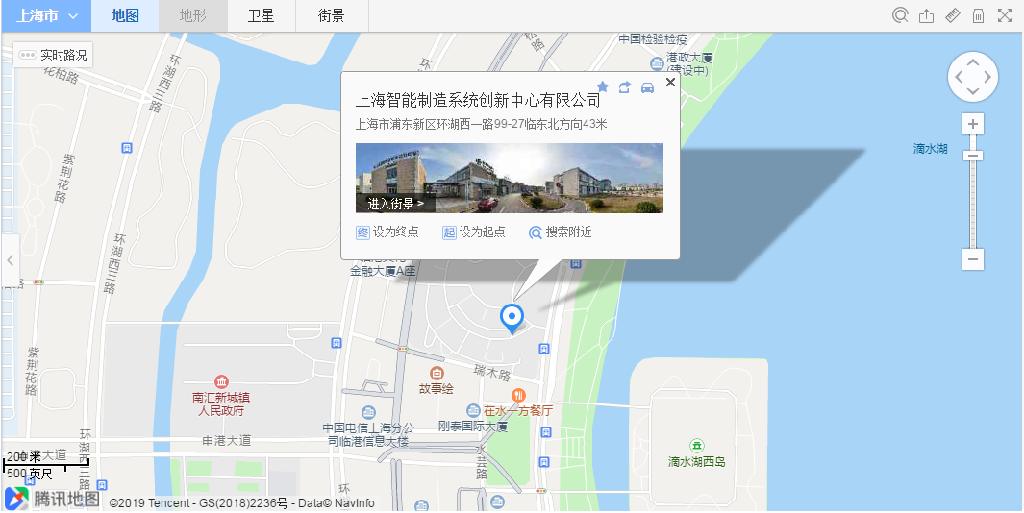Select the ruler distance tool
The height and width of the screenshot is (513, 1024).
(952, 16)
